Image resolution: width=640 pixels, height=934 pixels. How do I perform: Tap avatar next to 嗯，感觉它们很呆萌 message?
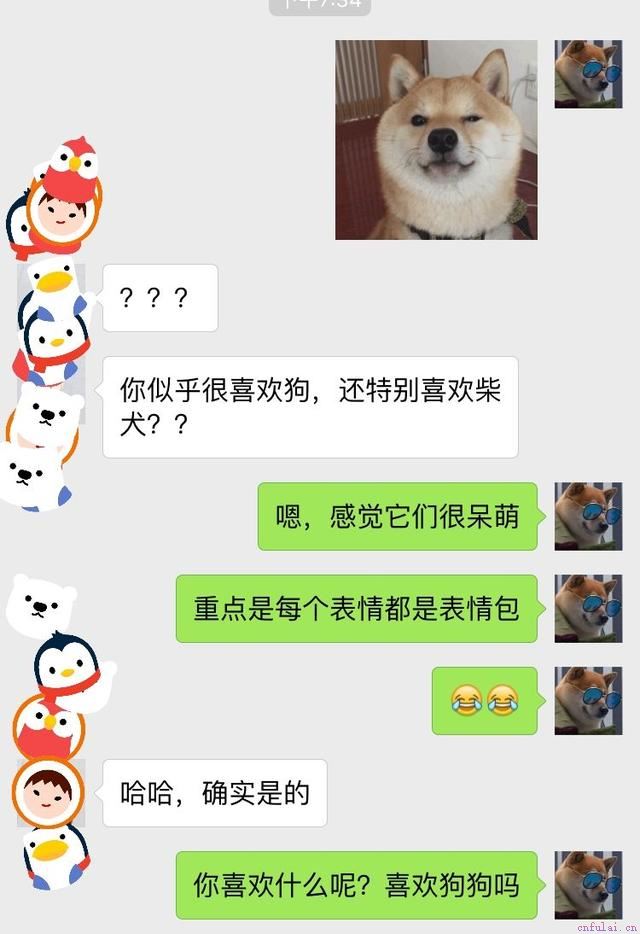(x=589, y=516)
